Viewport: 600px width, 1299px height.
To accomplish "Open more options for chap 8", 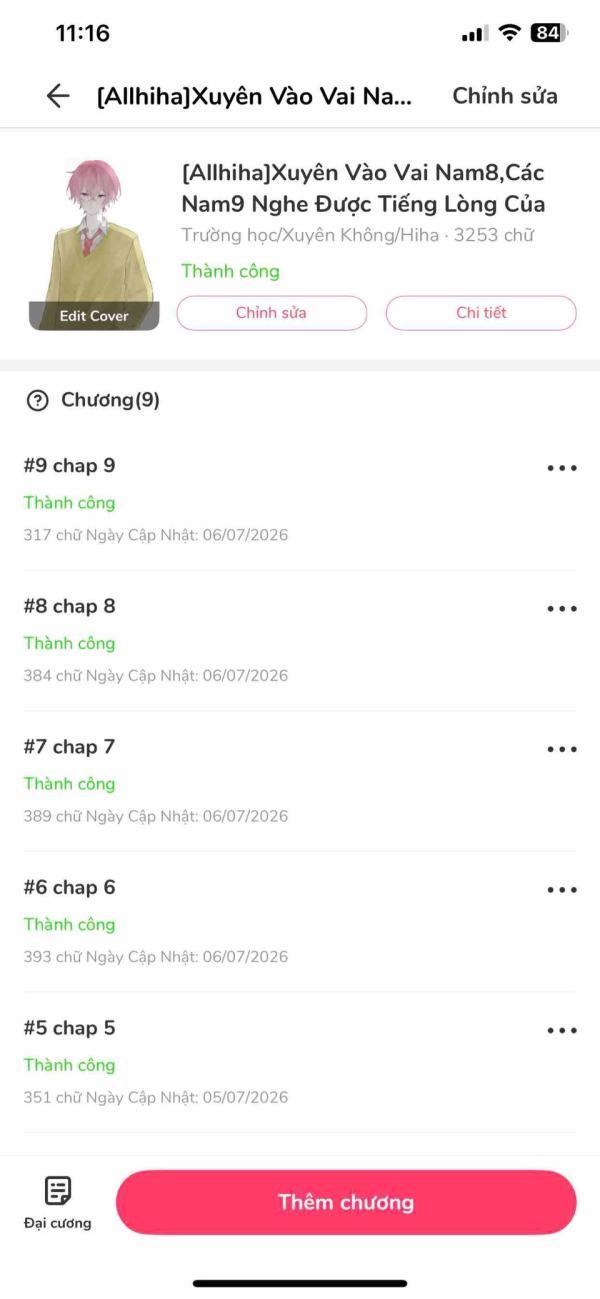I will tap(562, 608).
